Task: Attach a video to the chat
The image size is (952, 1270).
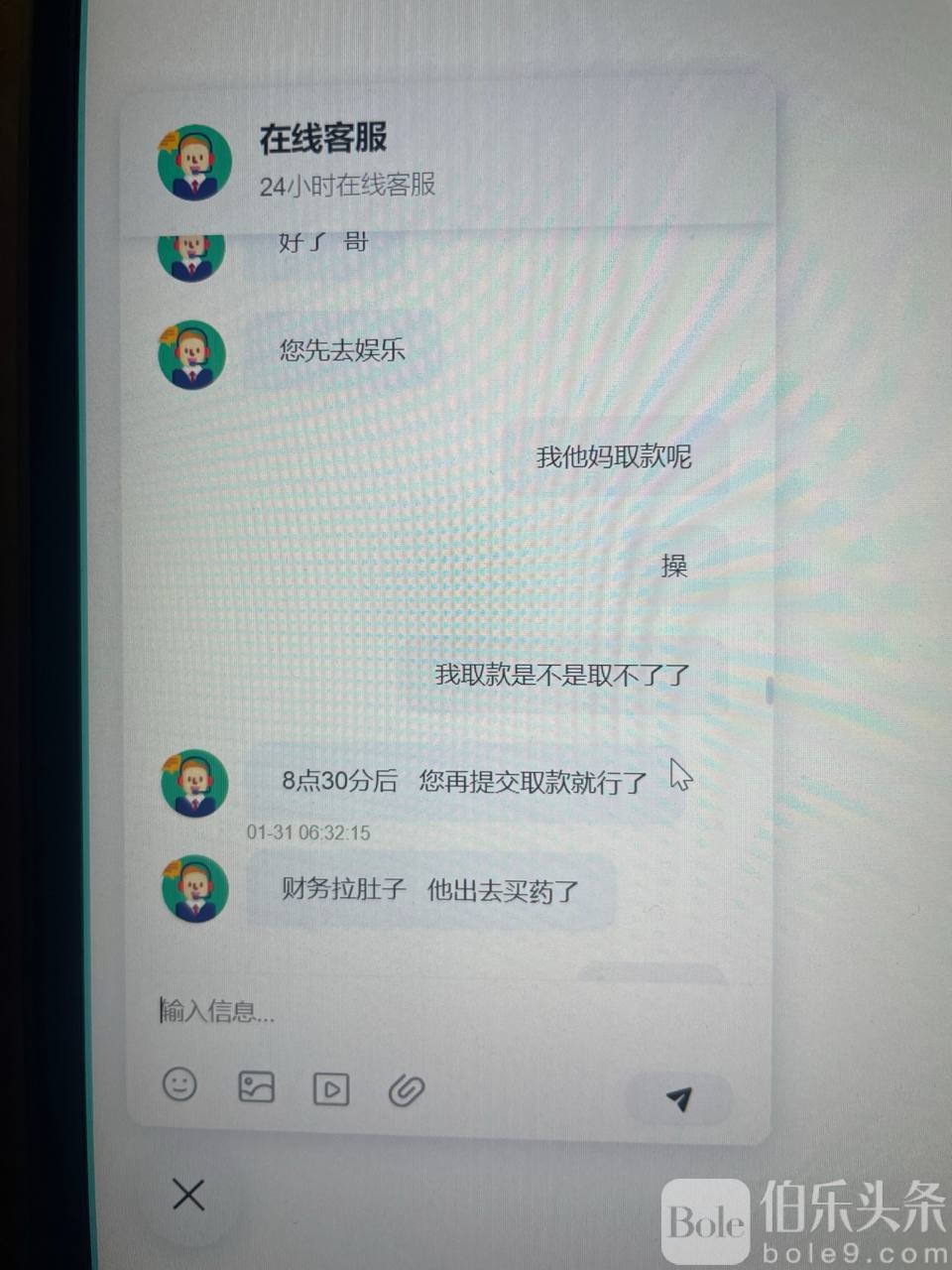Action: click(x=330, y=1088)
